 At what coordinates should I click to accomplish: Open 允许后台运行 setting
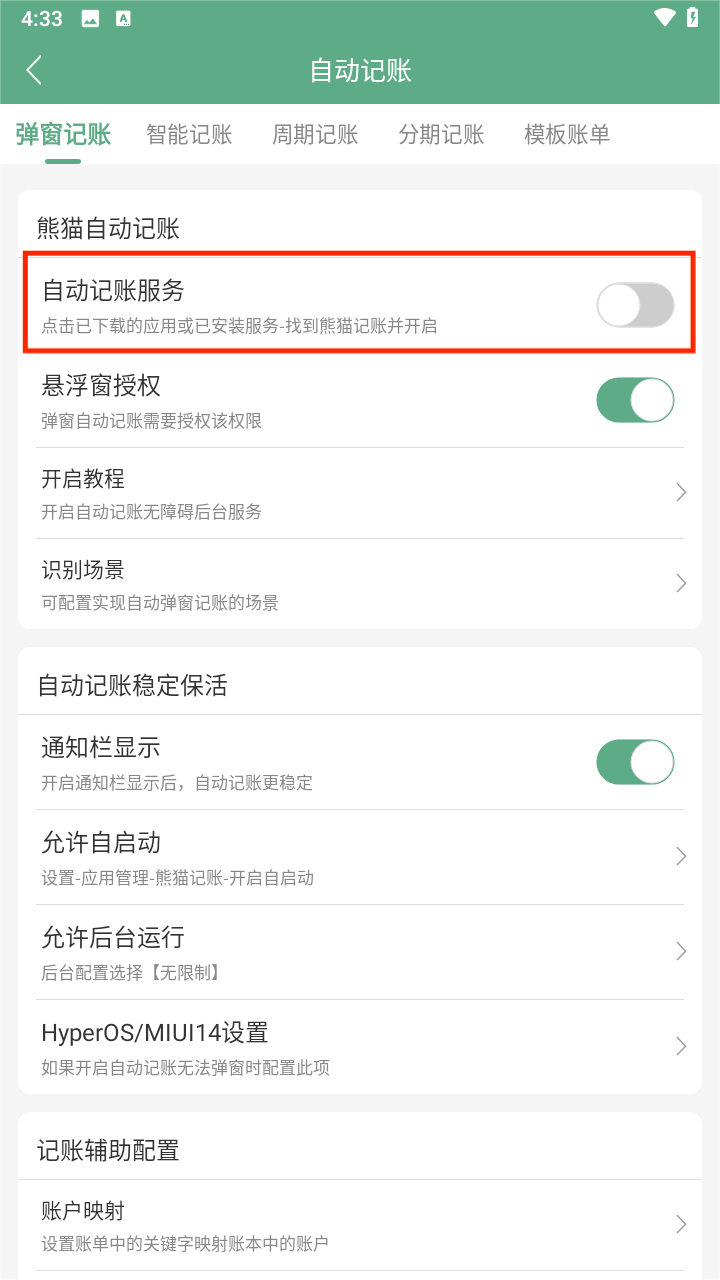tap(360, 952)
